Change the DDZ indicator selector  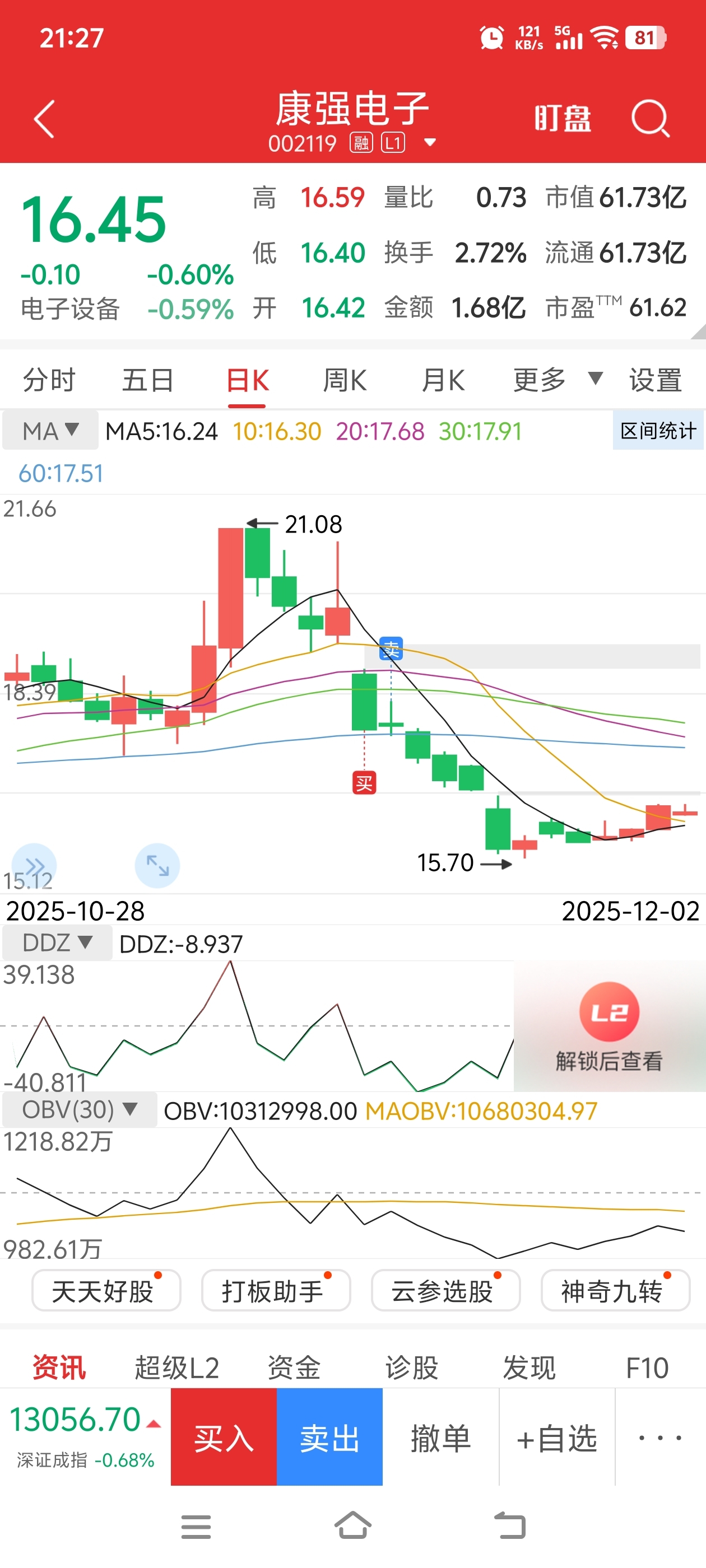pos(57,943)
